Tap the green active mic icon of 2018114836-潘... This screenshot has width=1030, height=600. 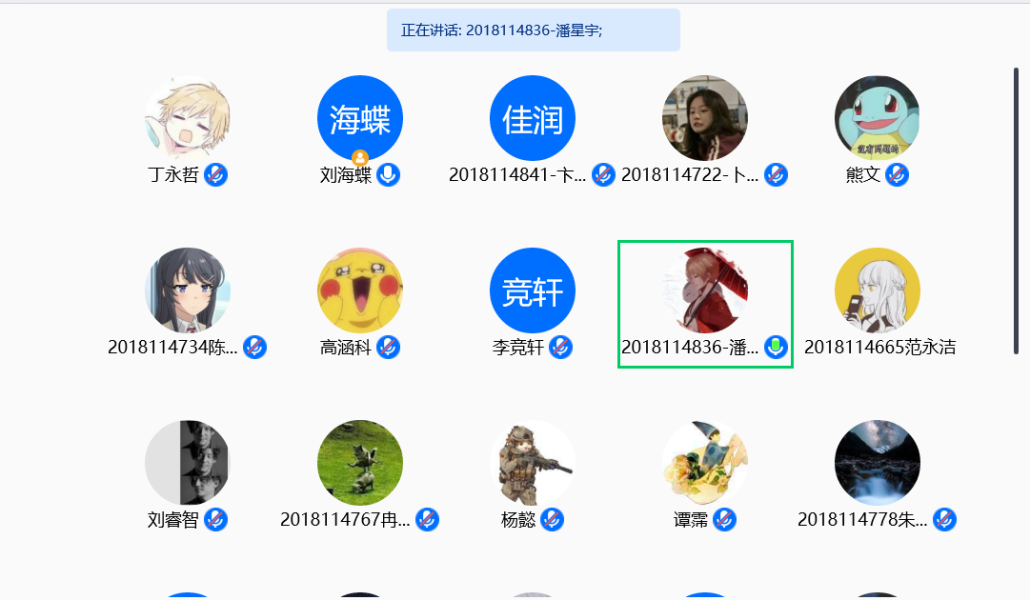point(776,347)
